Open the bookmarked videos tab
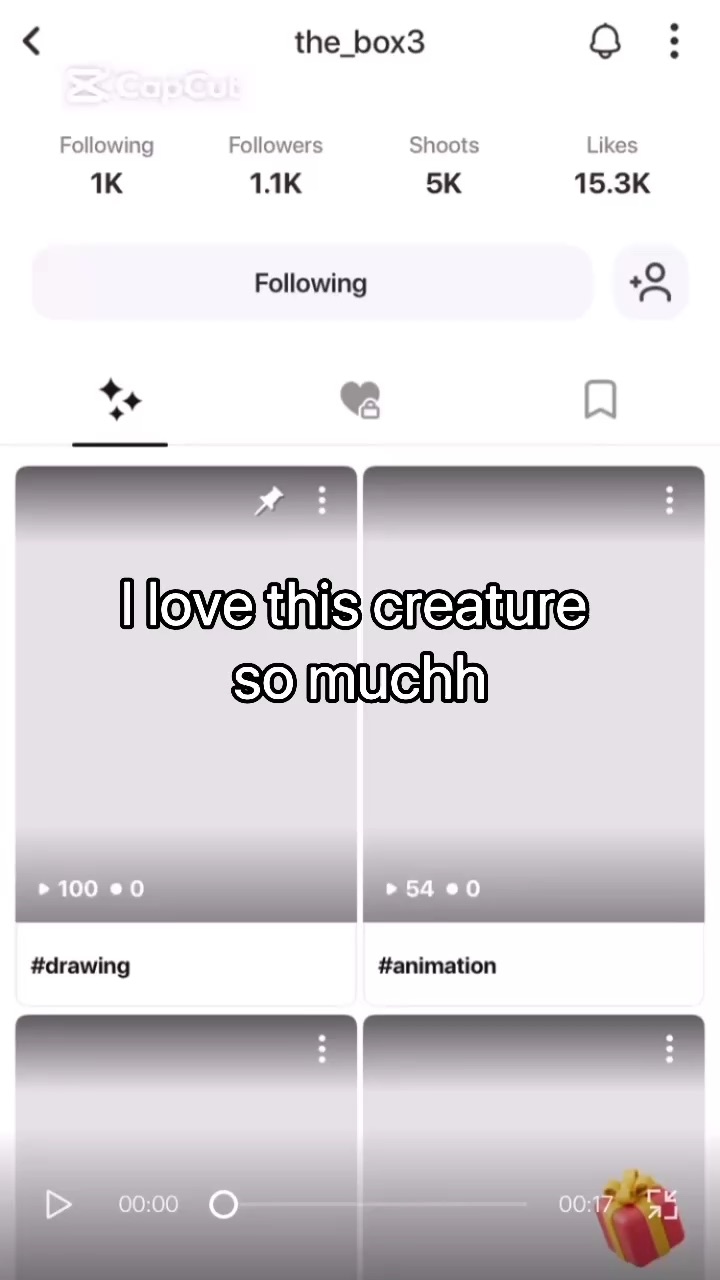This screenshot has height=1280, width=720. click(600, 400)
